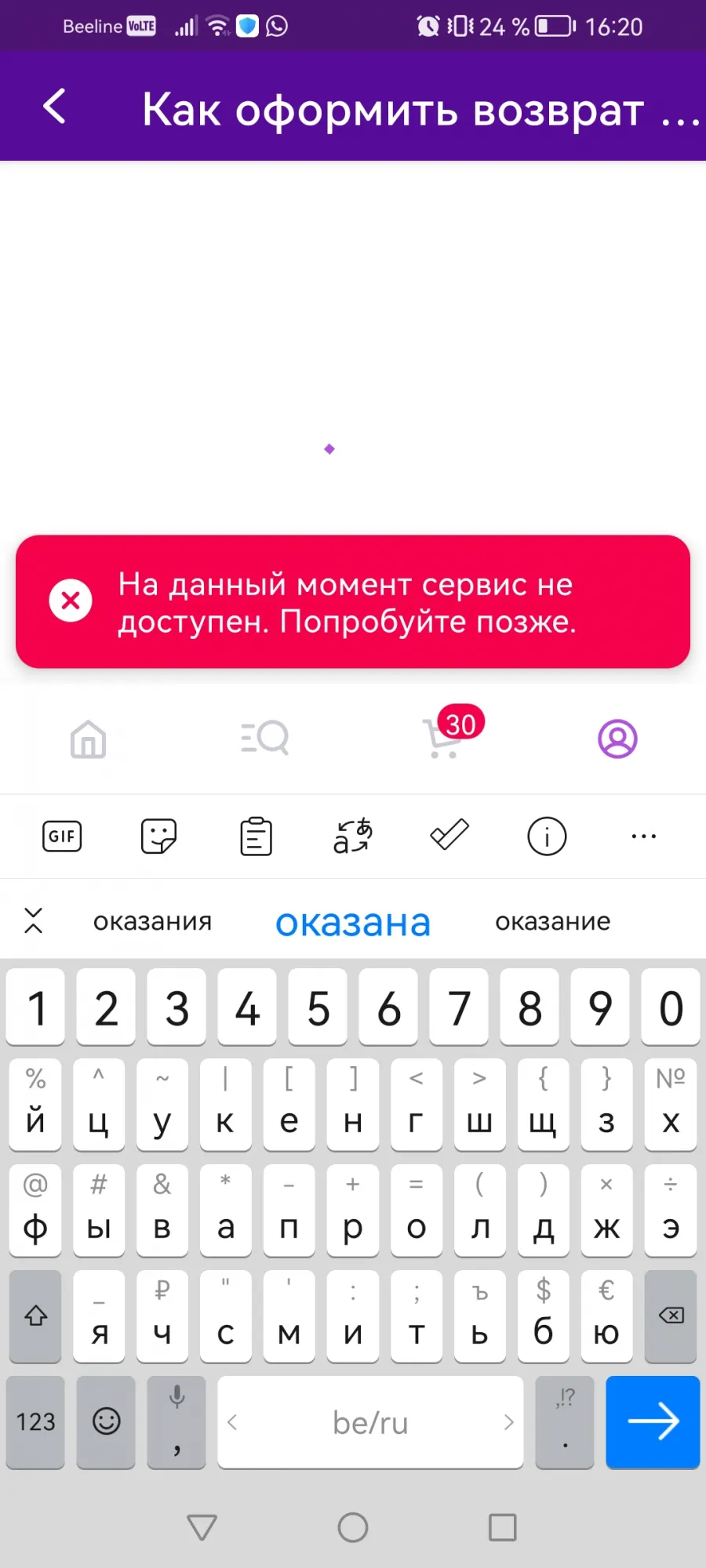The height and width of the screenshot is (1568, 706).
Task: Close the keyboard suggestions strip
Action: tap(33, 920)
